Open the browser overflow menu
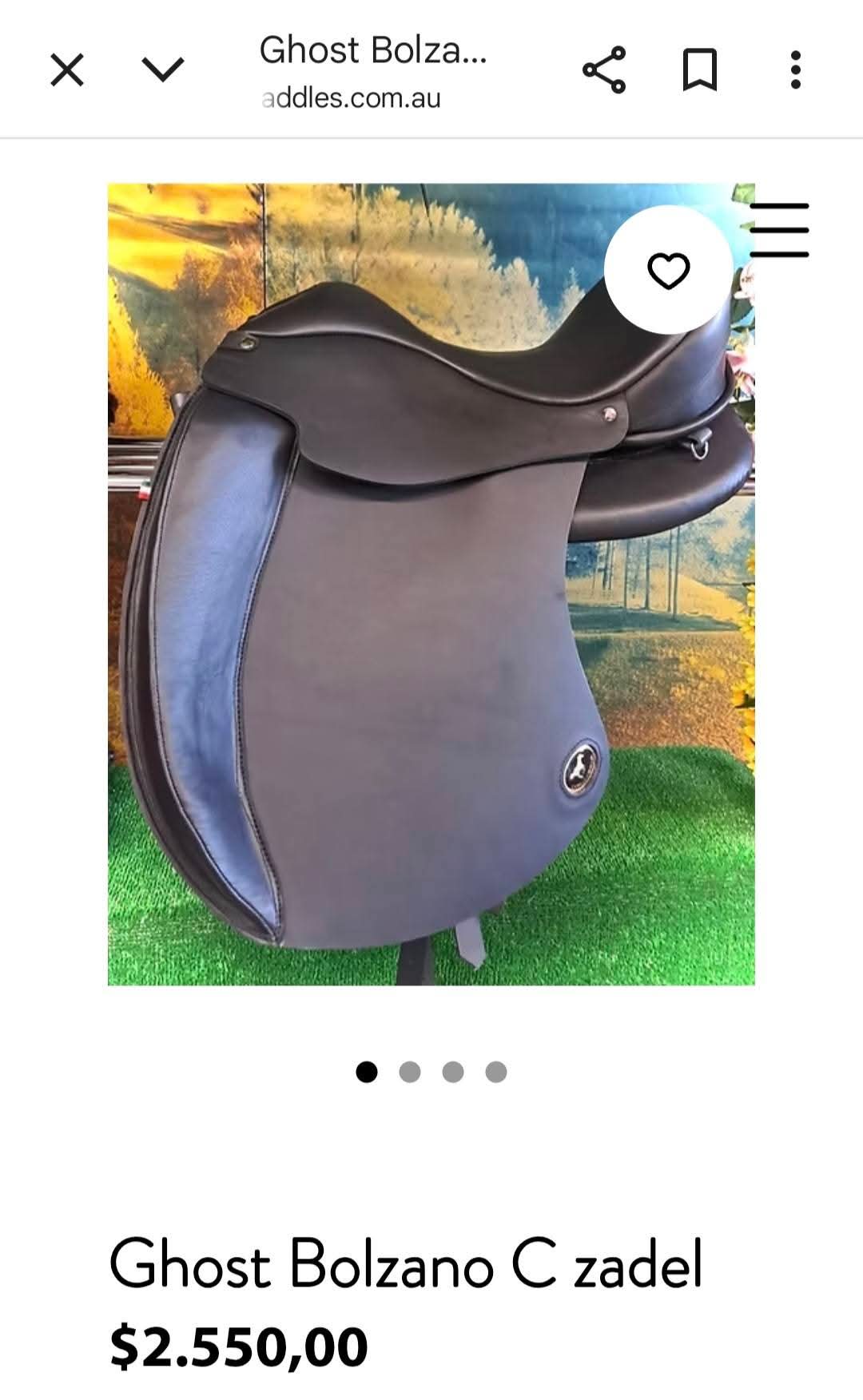Screen dimensions: 863x1400 coord(795,70)
